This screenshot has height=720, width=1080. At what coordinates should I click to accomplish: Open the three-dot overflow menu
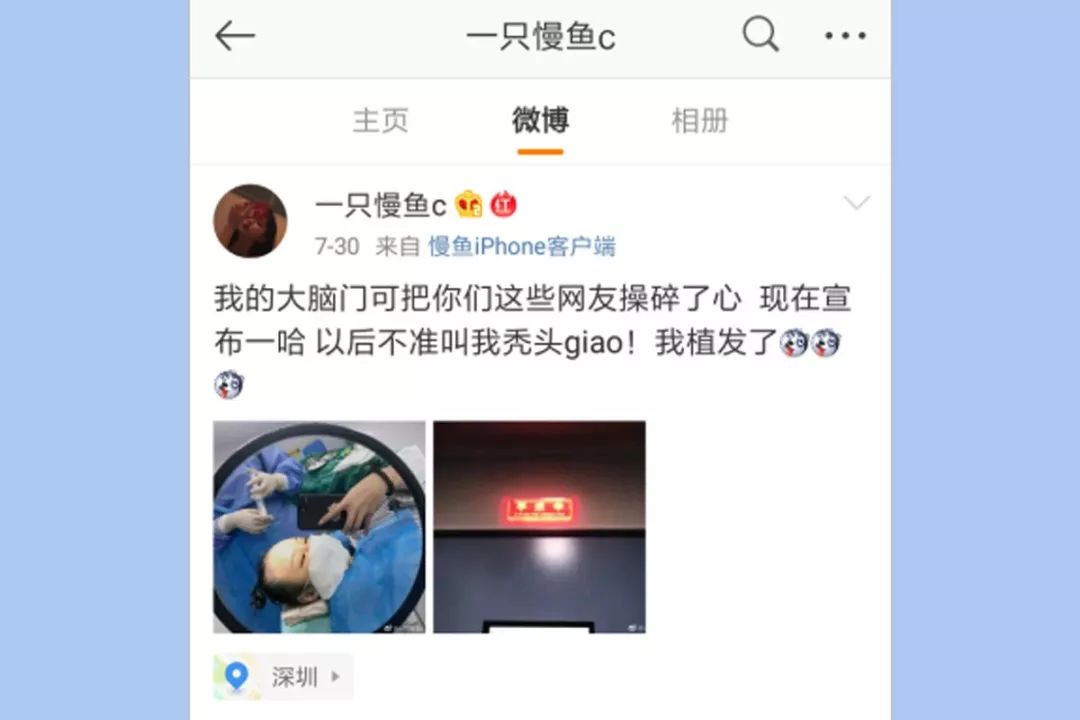tap(845, 37)
